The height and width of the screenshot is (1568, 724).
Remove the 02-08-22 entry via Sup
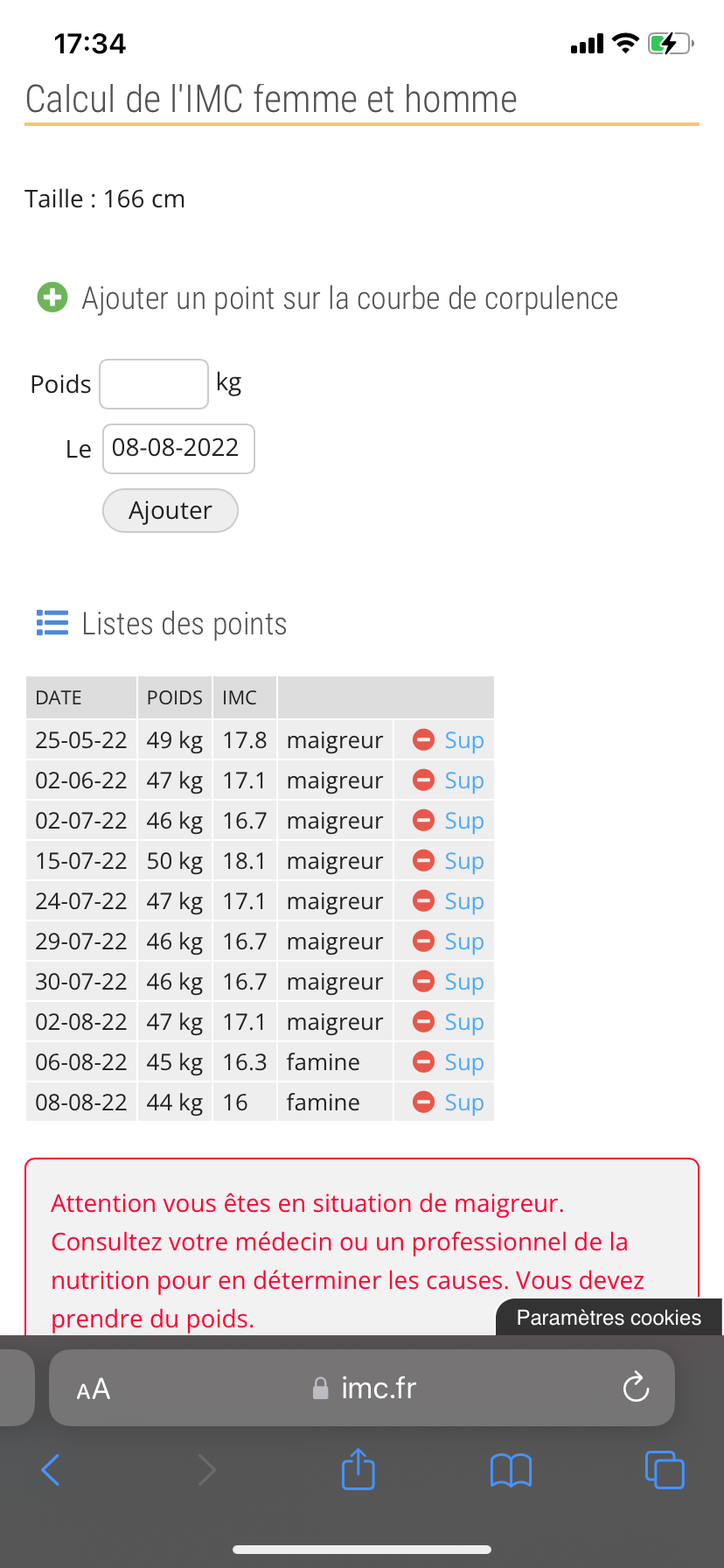(448, 1022)
